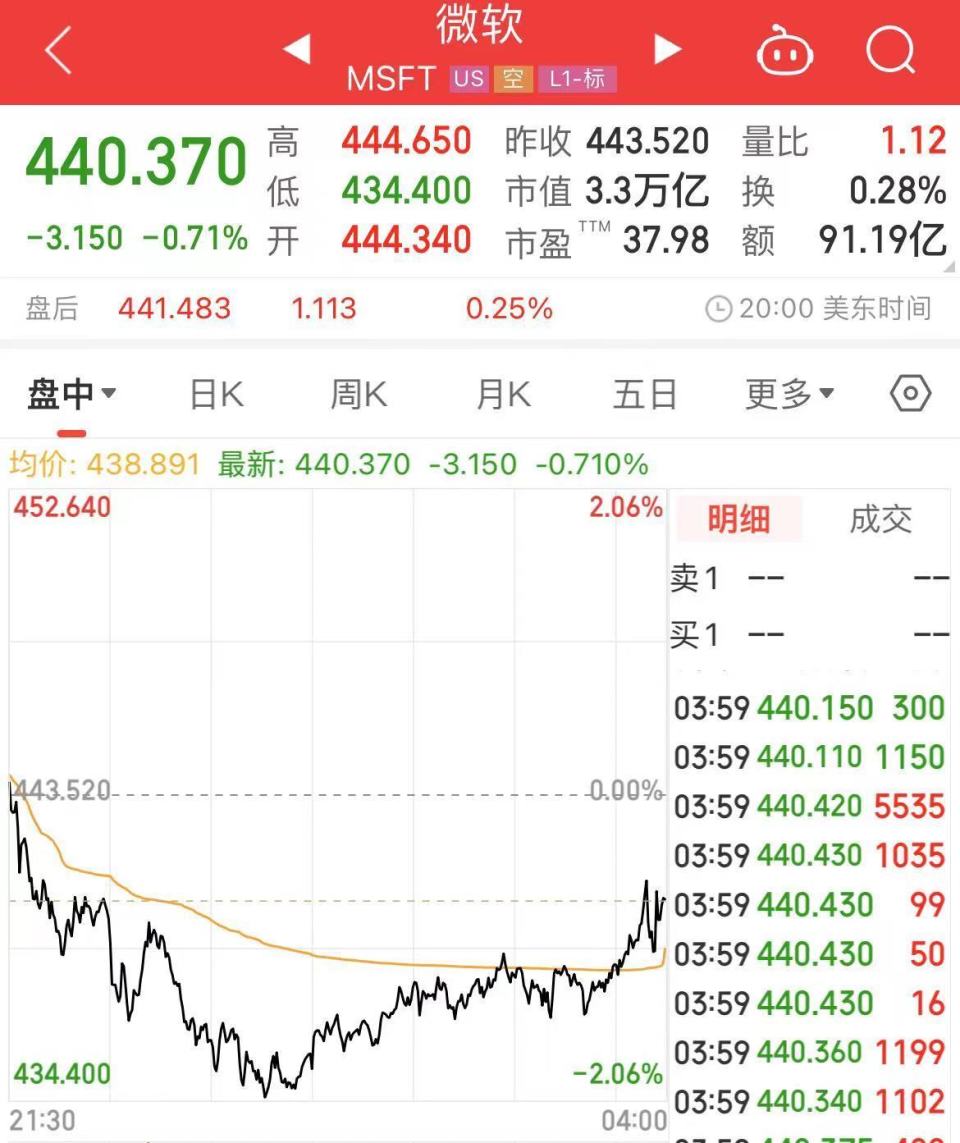
Task: Switch to the 月K chart
Action: pos(503,395)
